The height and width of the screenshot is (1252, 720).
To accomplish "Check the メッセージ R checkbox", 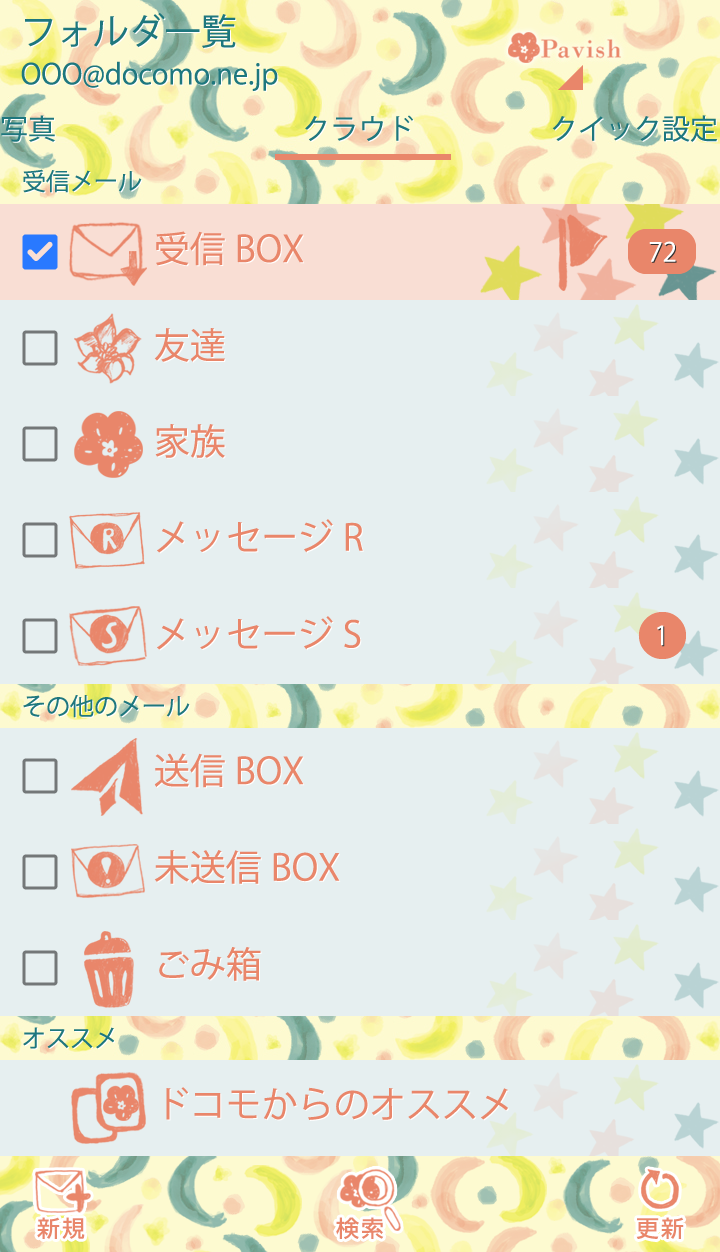I will pos(40,540).
